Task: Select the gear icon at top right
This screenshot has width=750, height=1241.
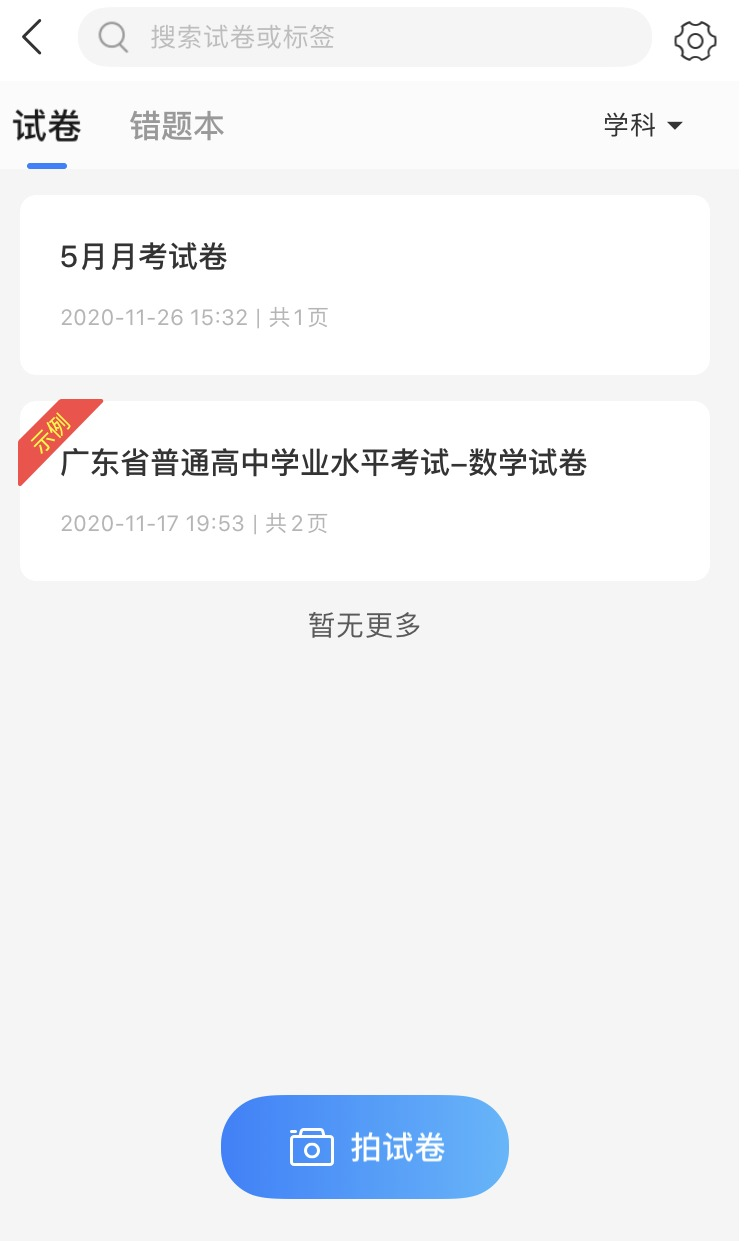Action: coord(696,41)
